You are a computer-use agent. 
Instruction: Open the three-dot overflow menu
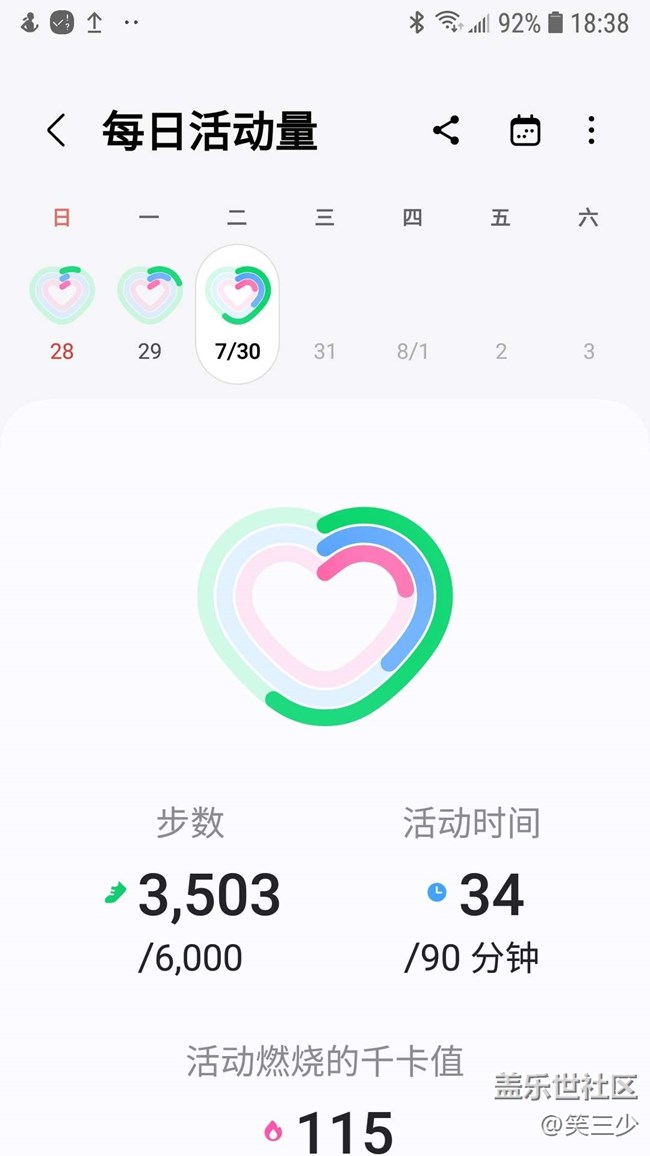[x=591, y=130]
